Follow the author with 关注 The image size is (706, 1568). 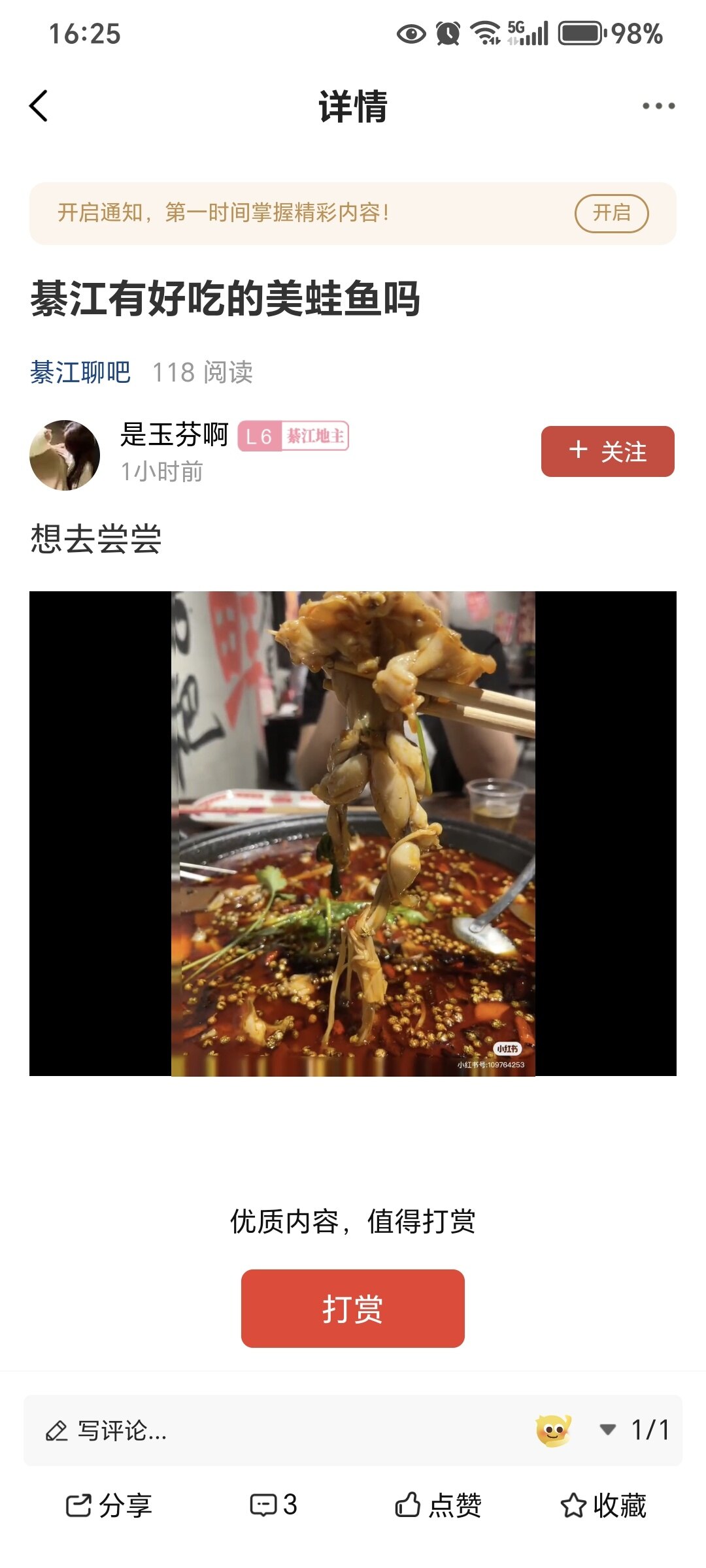607,451
